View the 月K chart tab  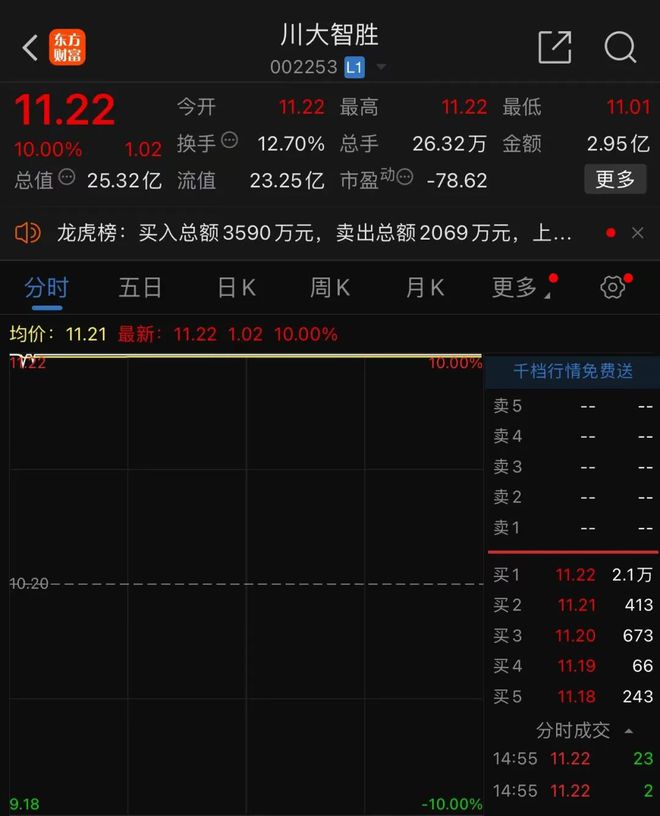click(424, 288)
